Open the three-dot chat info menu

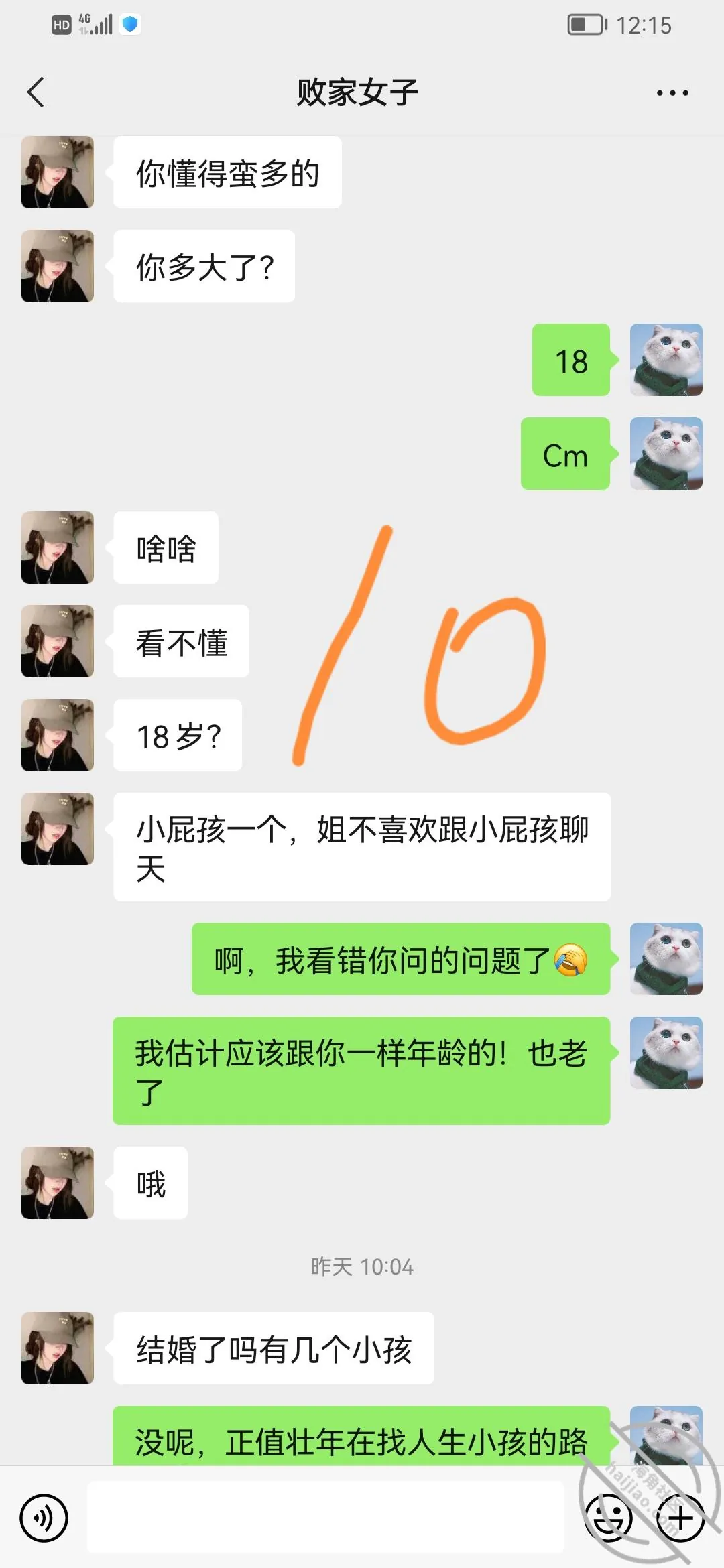click(x=672, y=93)
